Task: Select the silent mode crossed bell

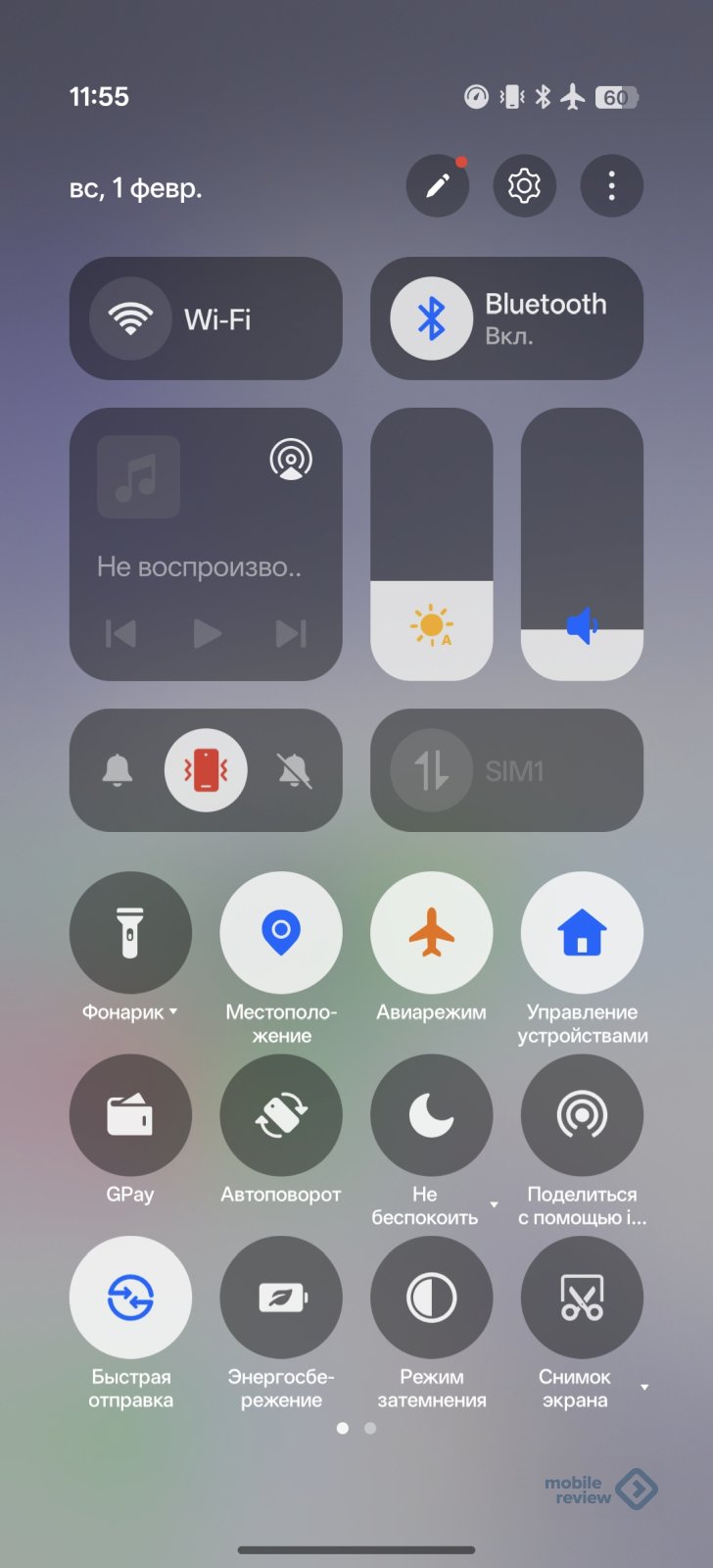Action: [x=294, y=770]
